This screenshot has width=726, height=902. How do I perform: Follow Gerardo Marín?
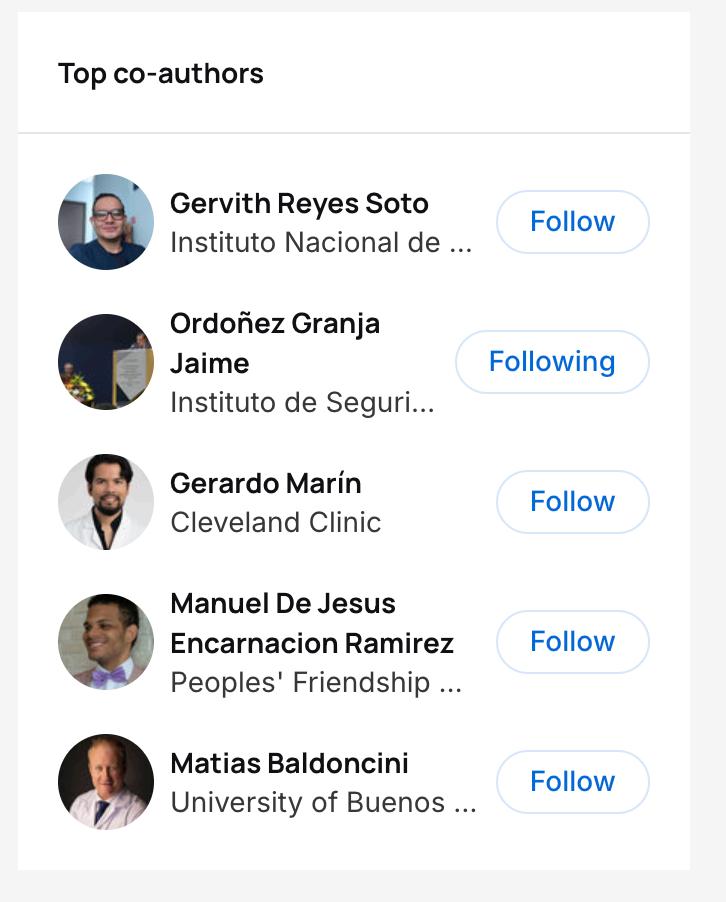click(572, 502)
